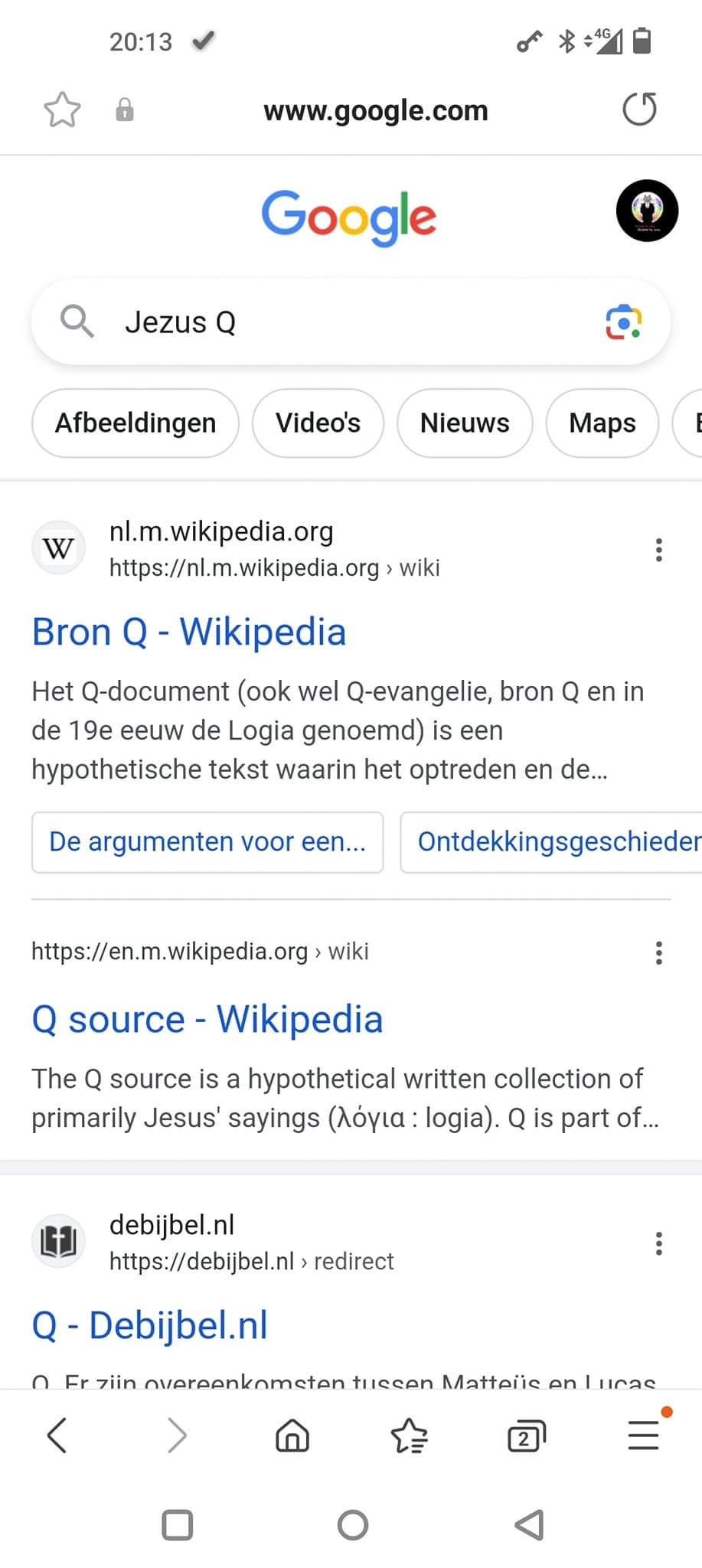Screen dimensions: 702x1568
Task: Open options for the en.m.wikipedia.org result
Action: coord(658,952)
